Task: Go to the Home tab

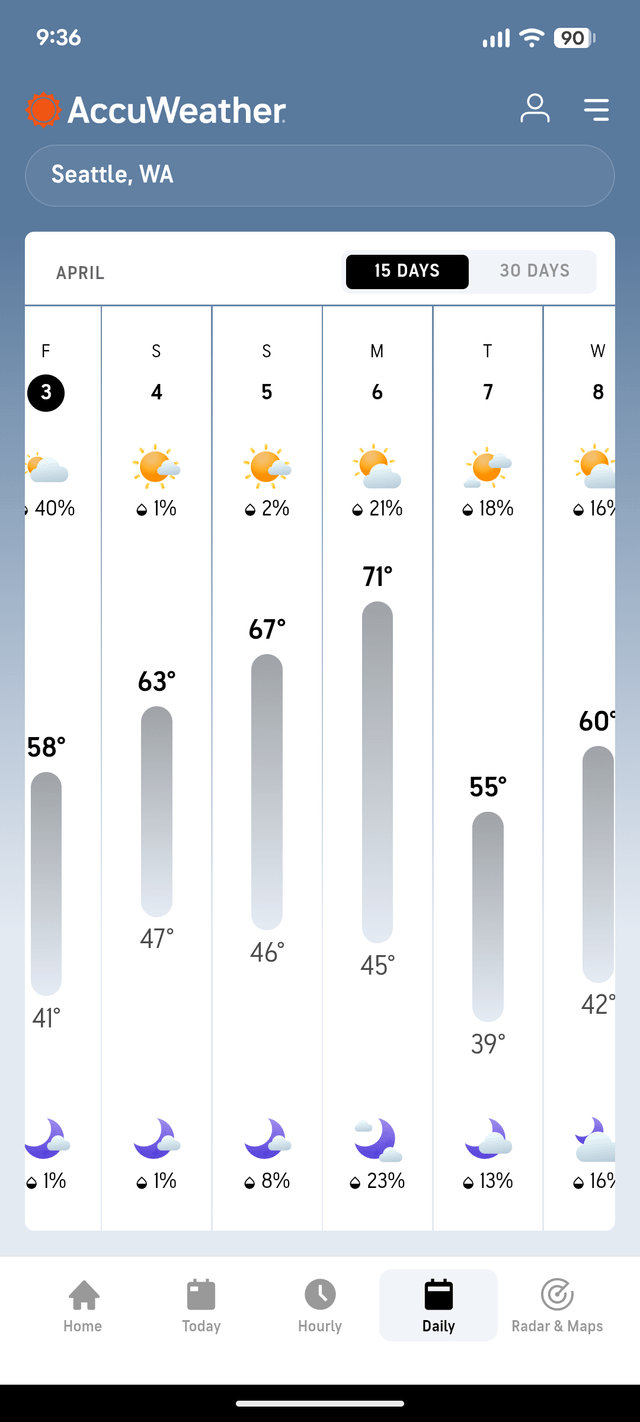Action: [x=83, y=1305]
